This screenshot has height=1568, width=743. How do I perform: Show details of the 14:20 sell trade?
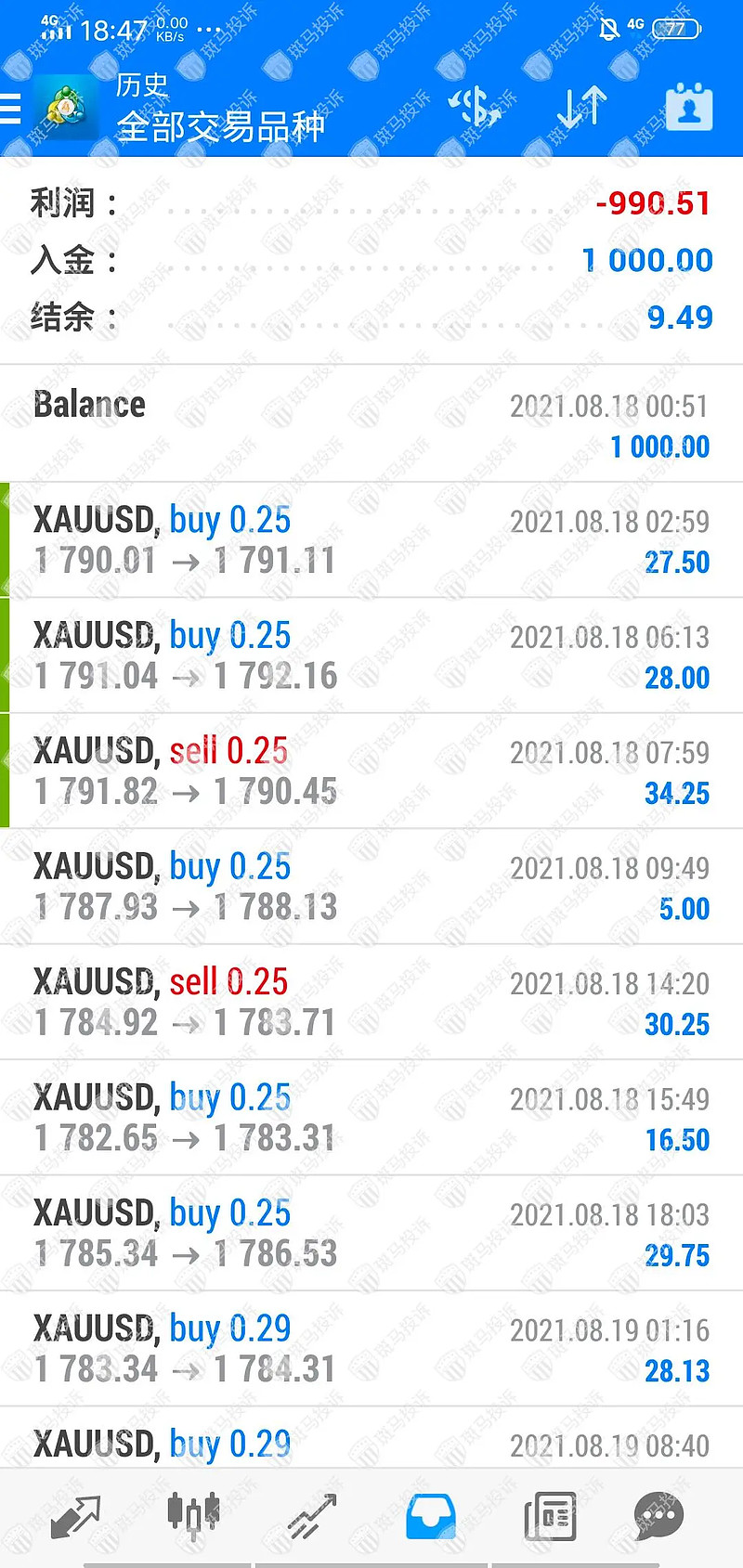[371, 1003]
